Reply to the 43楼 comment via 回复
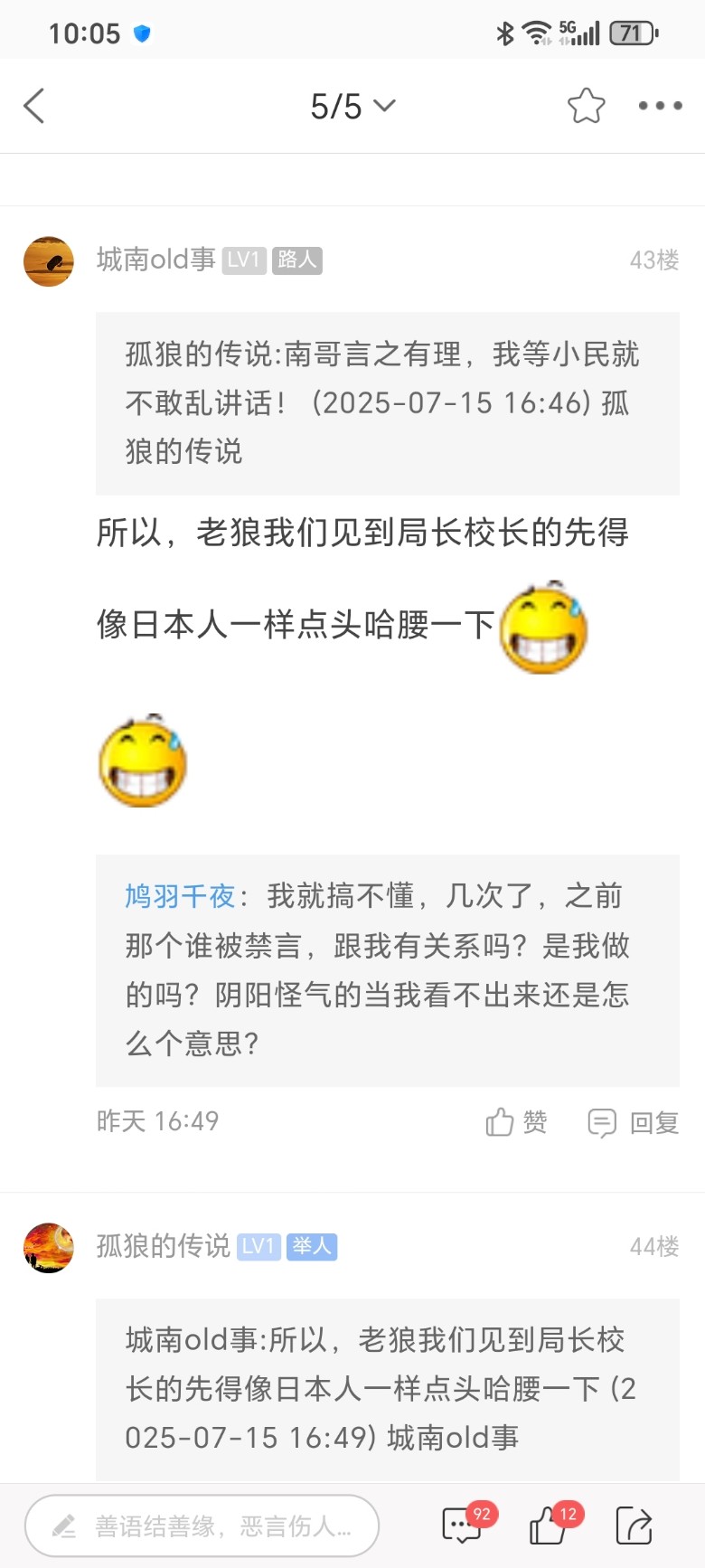This screenshot has height=1568, width=705. point(634,1122)
